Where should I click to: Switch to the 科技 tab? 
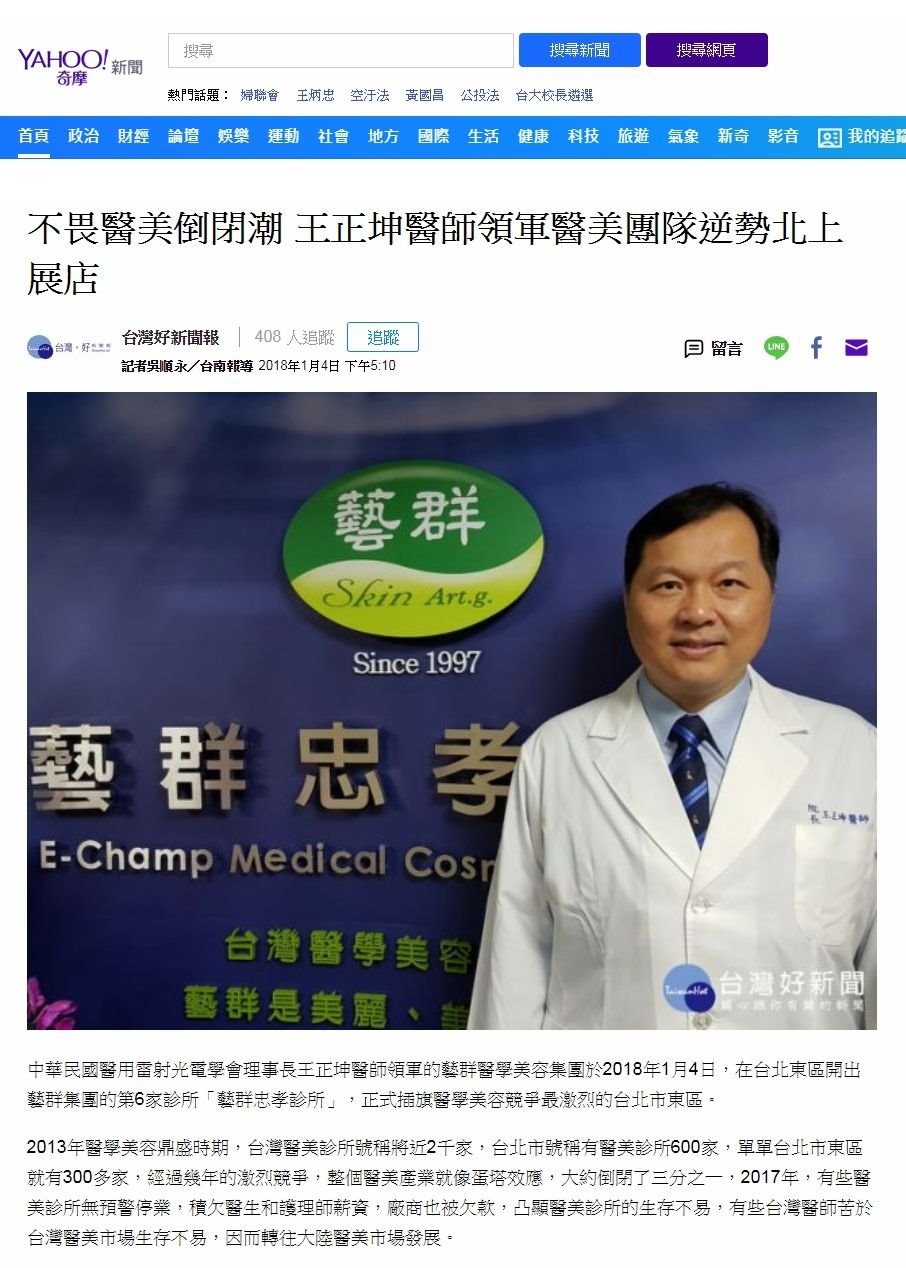tap(583, 137)
